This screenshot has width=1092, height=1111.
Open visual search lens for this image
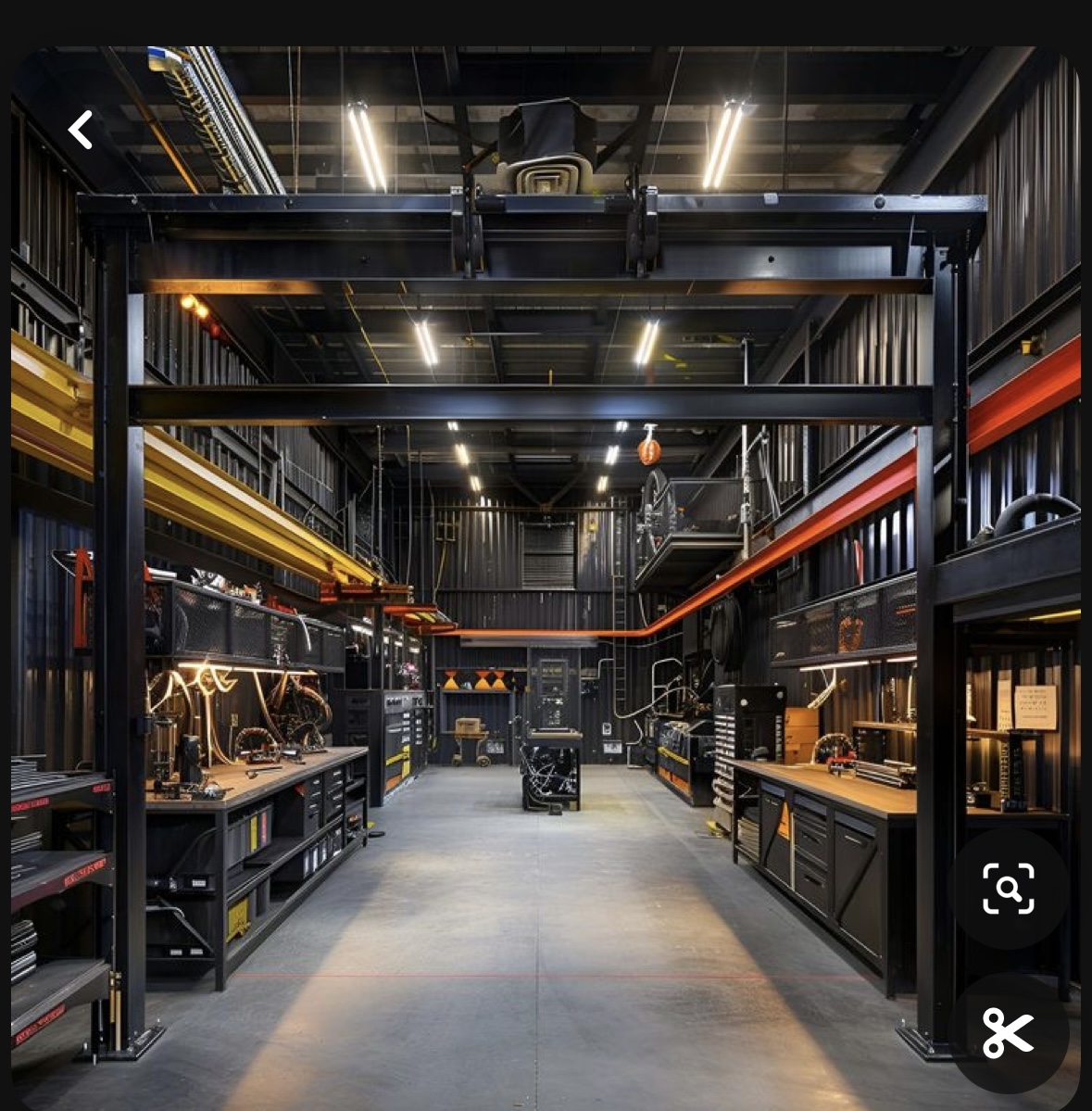pyautogui.click(x=1009, y=889)
